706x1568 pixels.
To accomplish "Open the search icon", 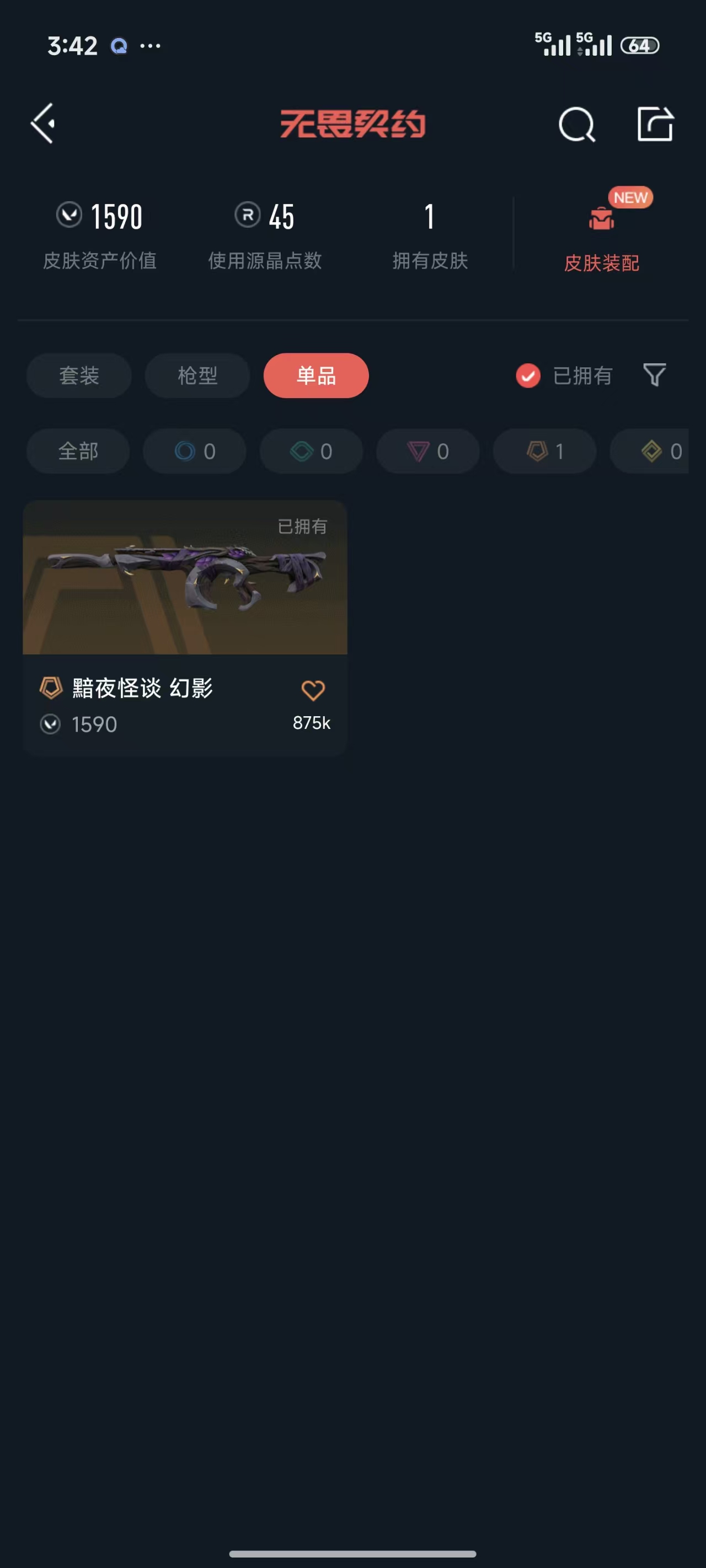I will pos(576,125).
